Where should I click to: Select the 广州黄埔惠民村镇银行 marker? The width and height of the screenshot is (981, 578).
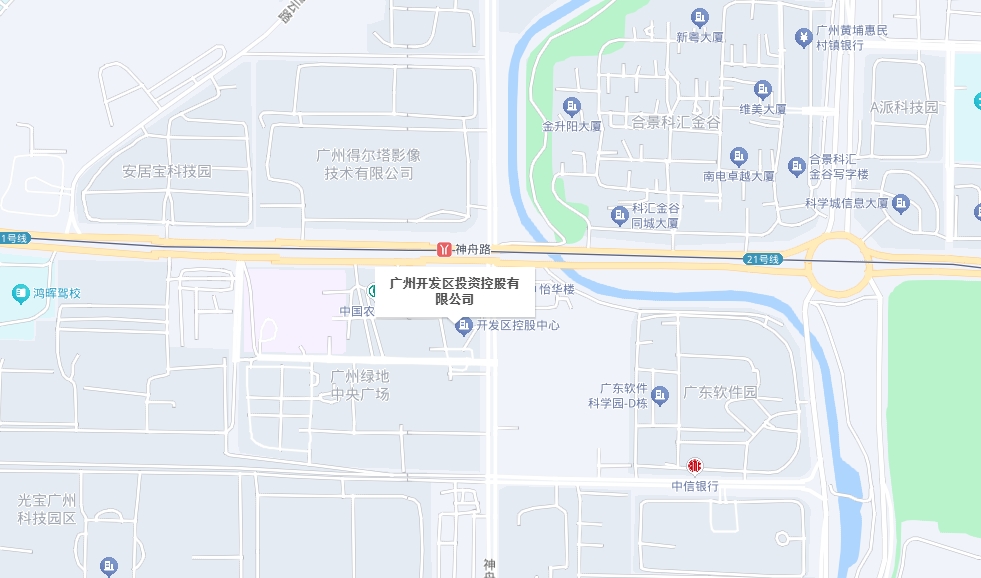coord(803,38)
